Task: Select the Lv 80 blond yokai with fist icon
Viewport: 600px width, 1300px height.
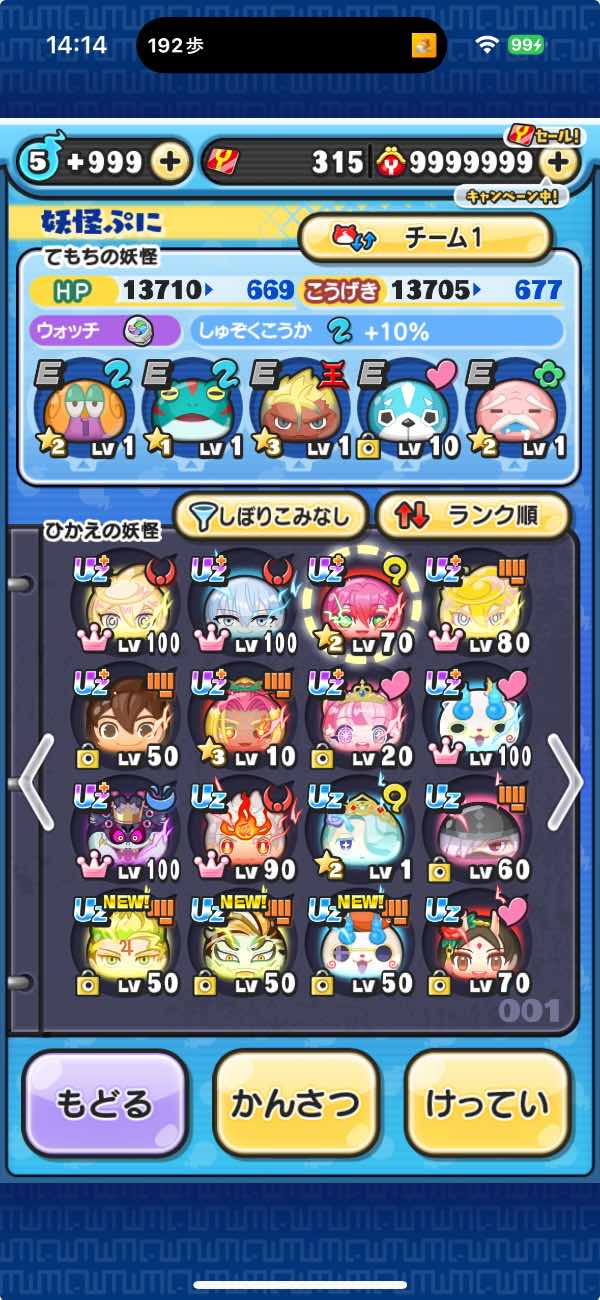Action: [478, 603]
